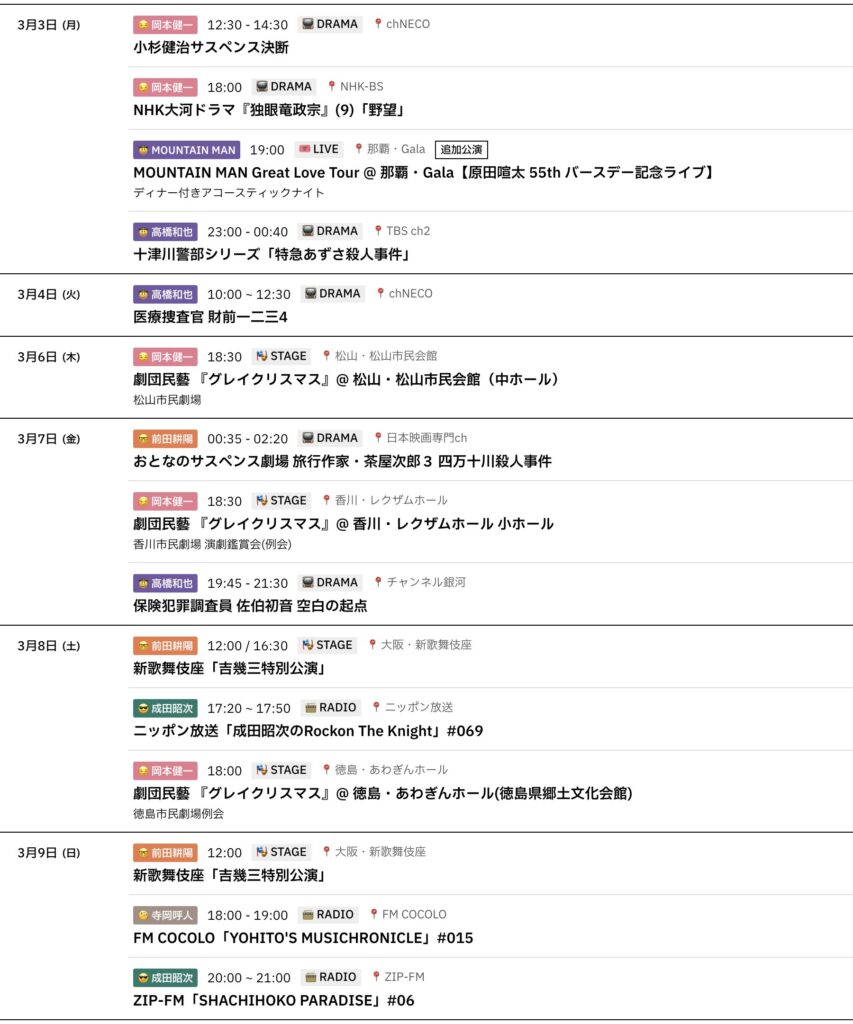Open MOUNTAIN MAN Great Love Tour 那覇 event
The width and height of the screenshot is (853, 1024).
[423, 172]
